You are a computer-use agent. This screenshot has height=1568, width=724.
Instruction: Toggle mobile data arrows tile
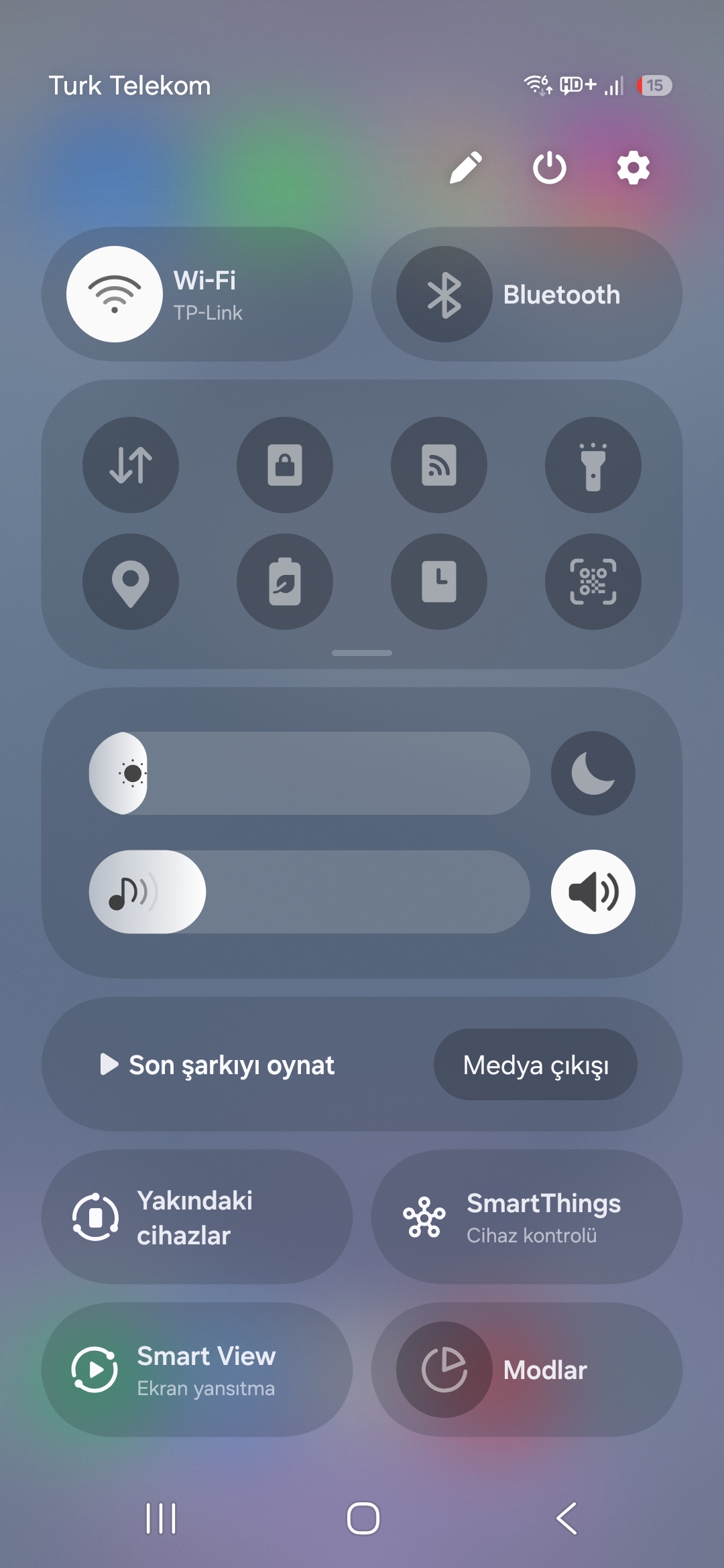point(131,465)
